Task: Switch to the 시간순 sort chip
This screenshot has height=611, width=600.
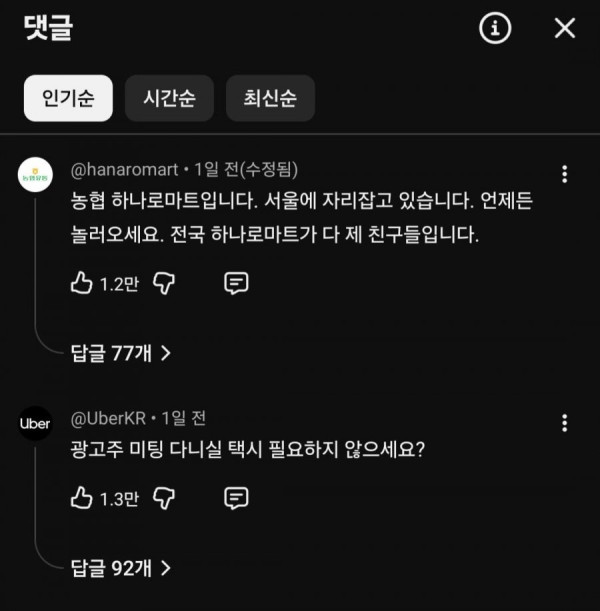Action: coord(168,99)
